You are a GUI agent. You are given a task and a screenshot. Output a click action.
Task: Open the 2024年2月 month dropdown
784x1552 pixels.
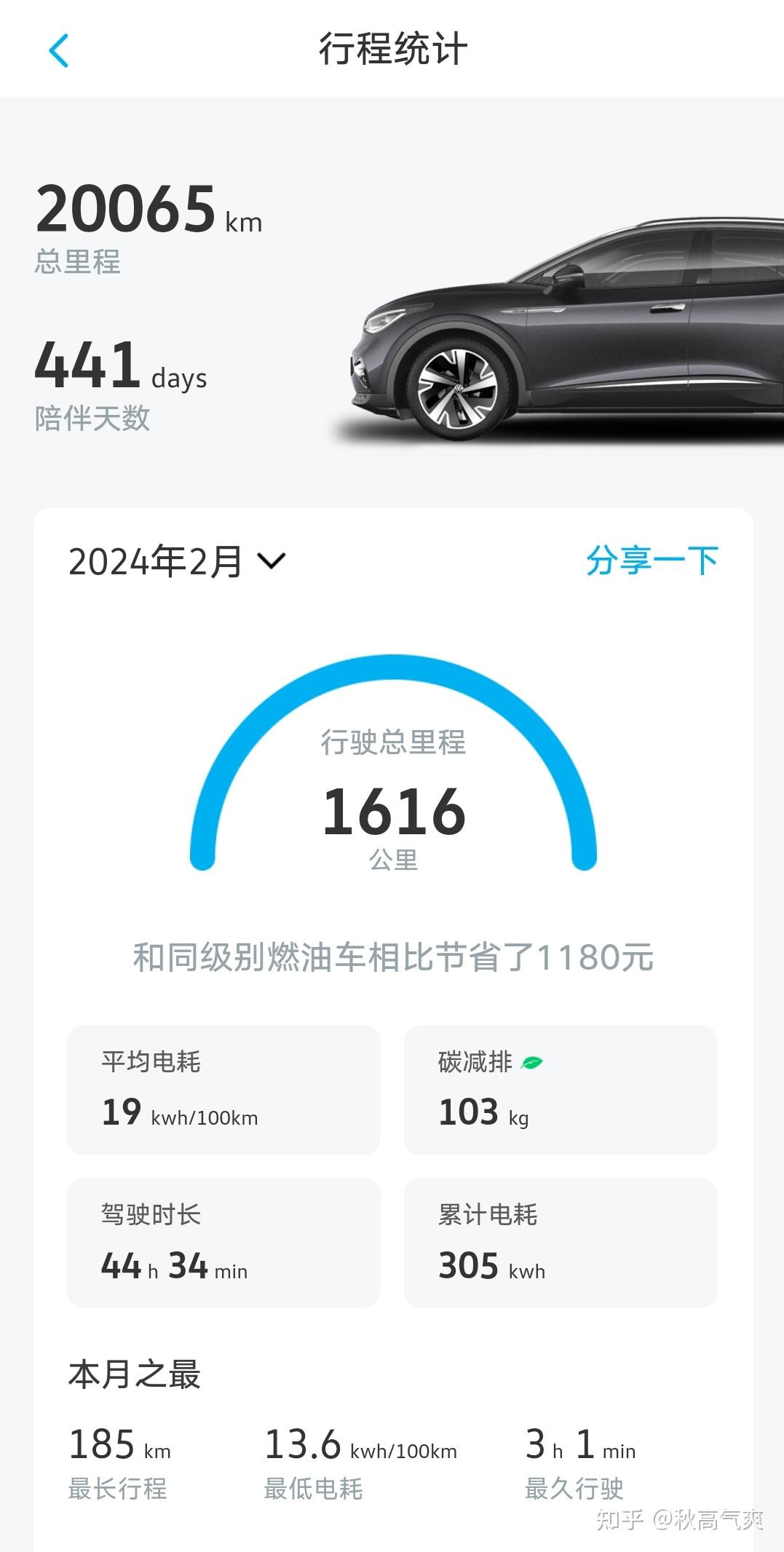pos(177,561)
